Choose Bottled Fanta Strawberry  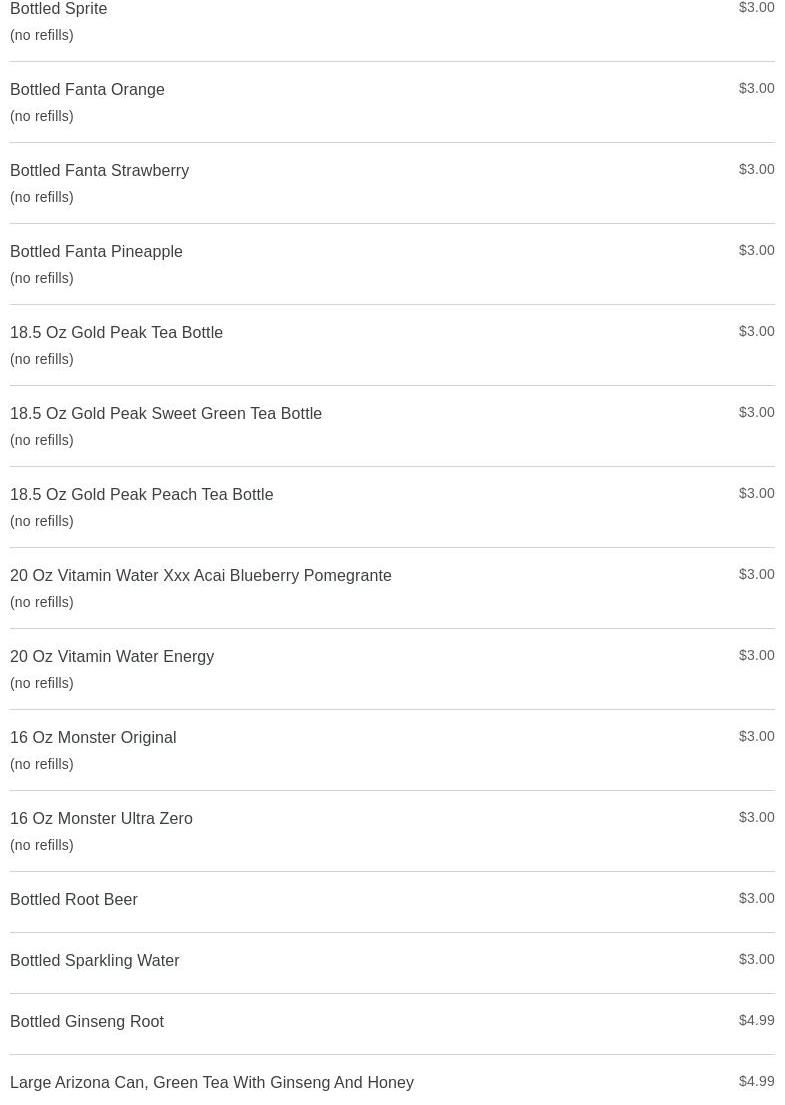(100, 171)
